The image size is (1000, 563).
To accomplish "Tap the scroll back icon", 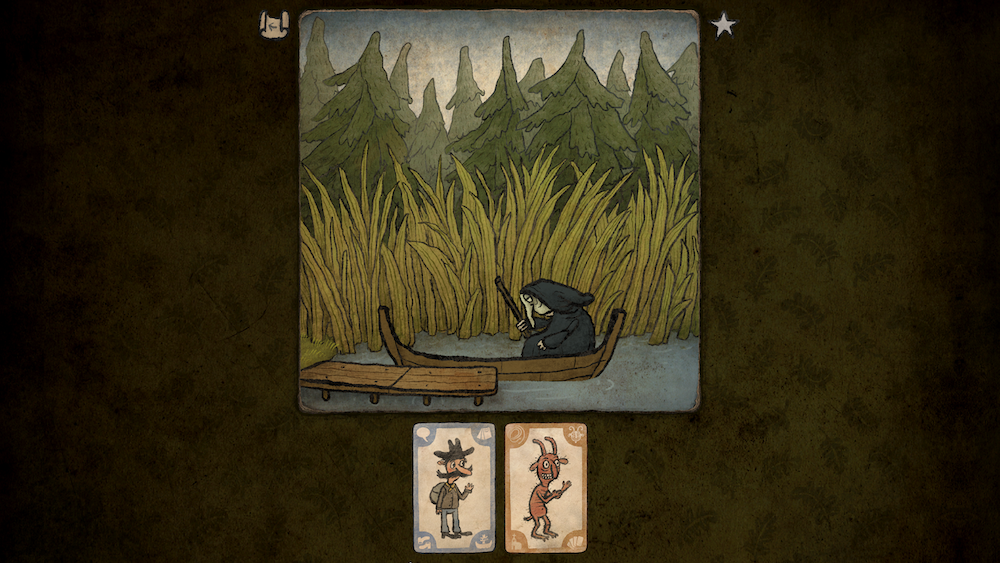I will (x=273, y=25).
